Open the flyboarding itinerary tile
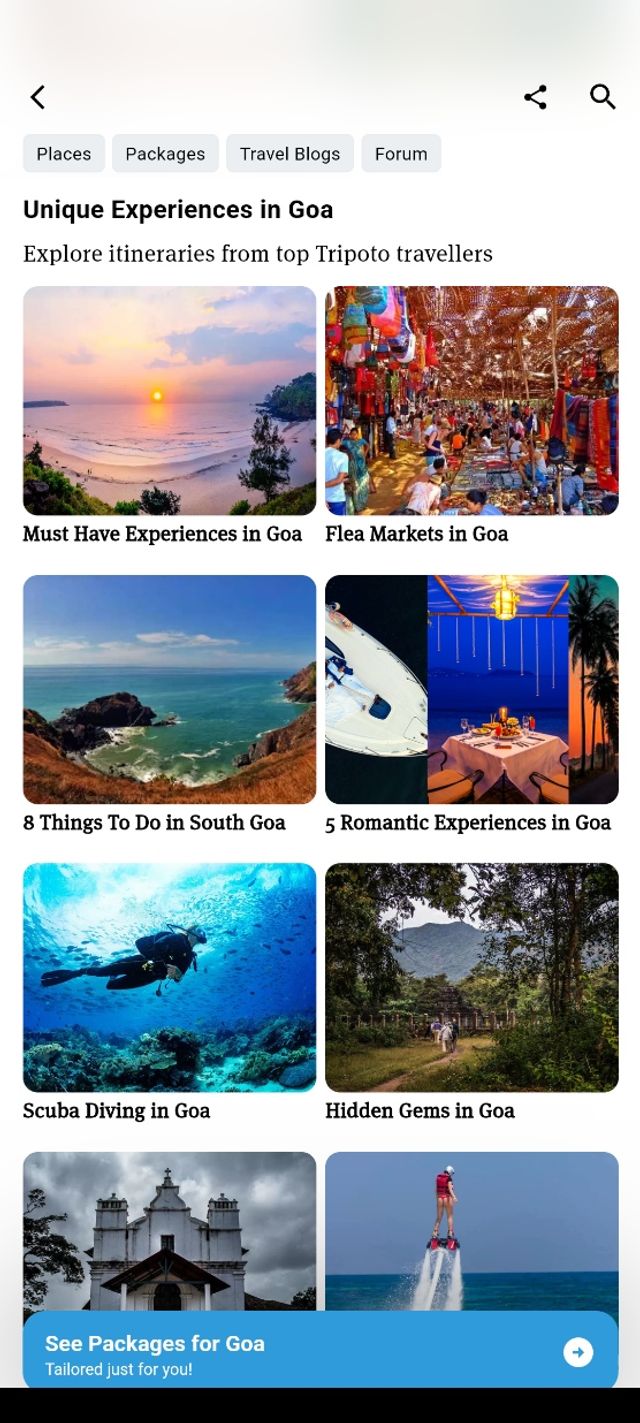640x1423 pixels. coord(472,1230)
